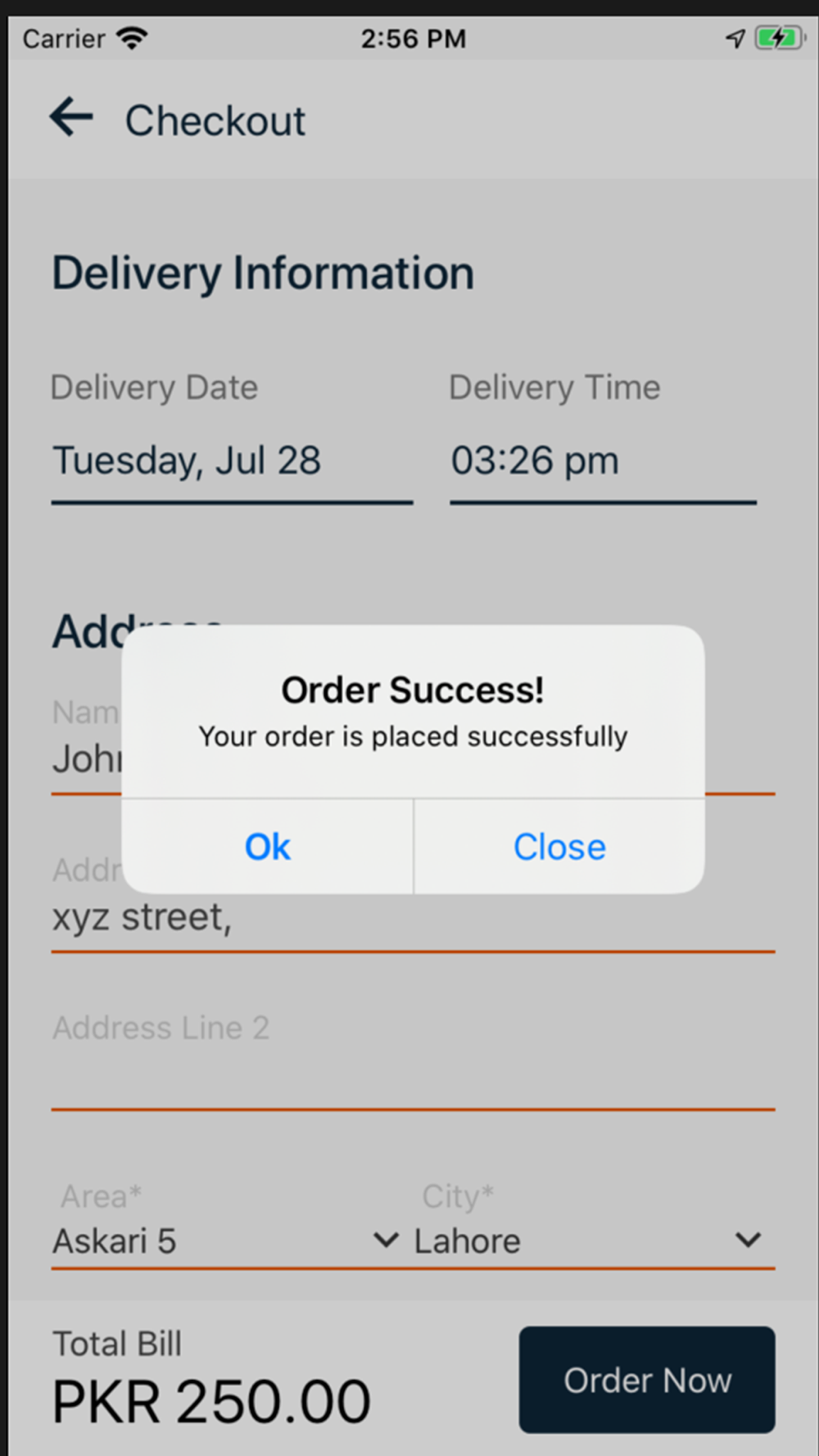Tap the Order Now button

647,1380
